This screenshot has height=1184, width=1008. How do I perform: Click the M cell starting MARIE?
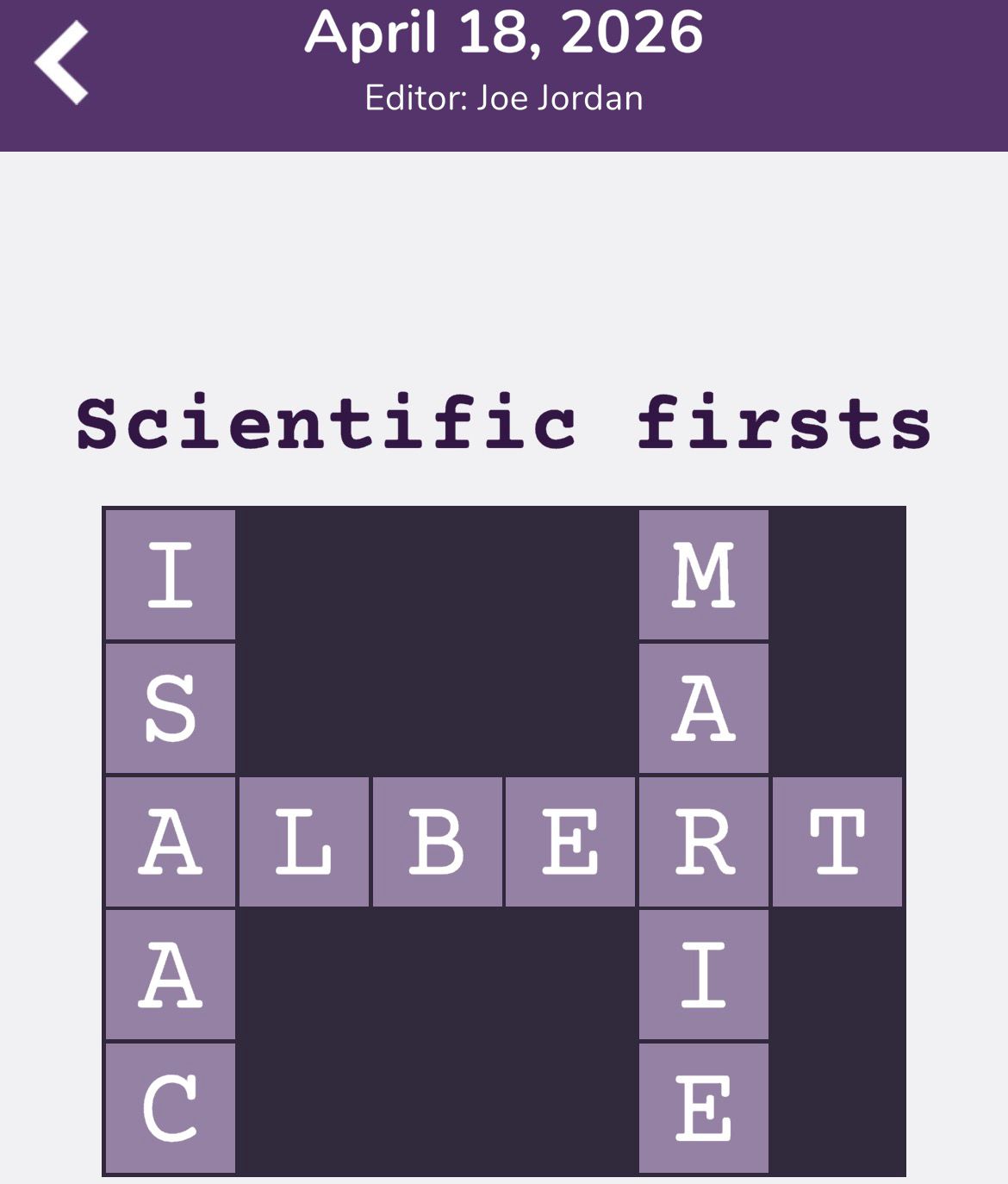tap(703, 573)
